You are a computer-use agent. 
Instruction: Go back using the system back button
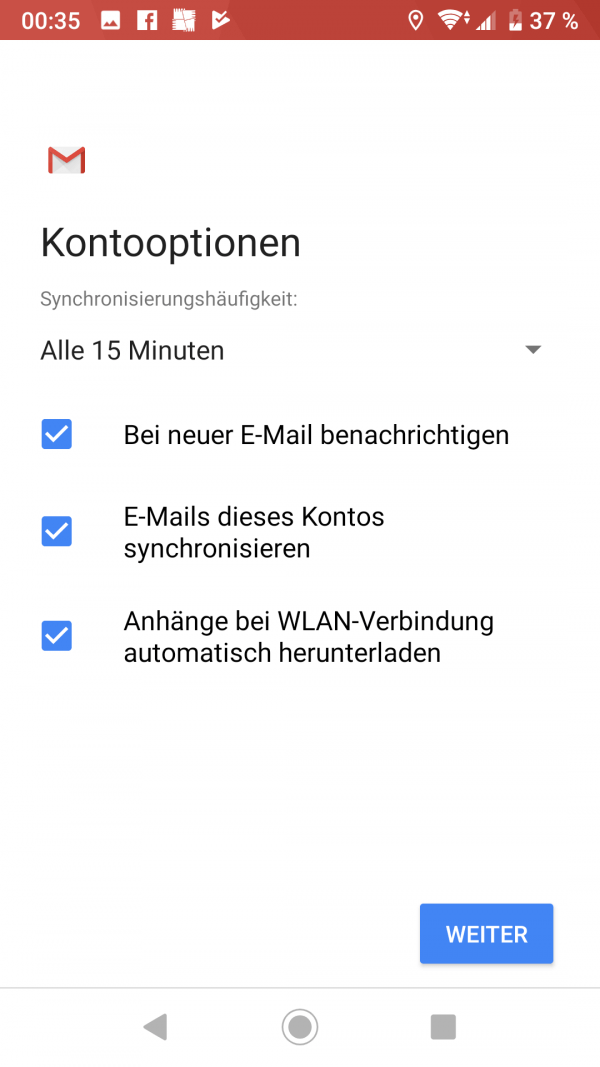(x=155, y=1026)
